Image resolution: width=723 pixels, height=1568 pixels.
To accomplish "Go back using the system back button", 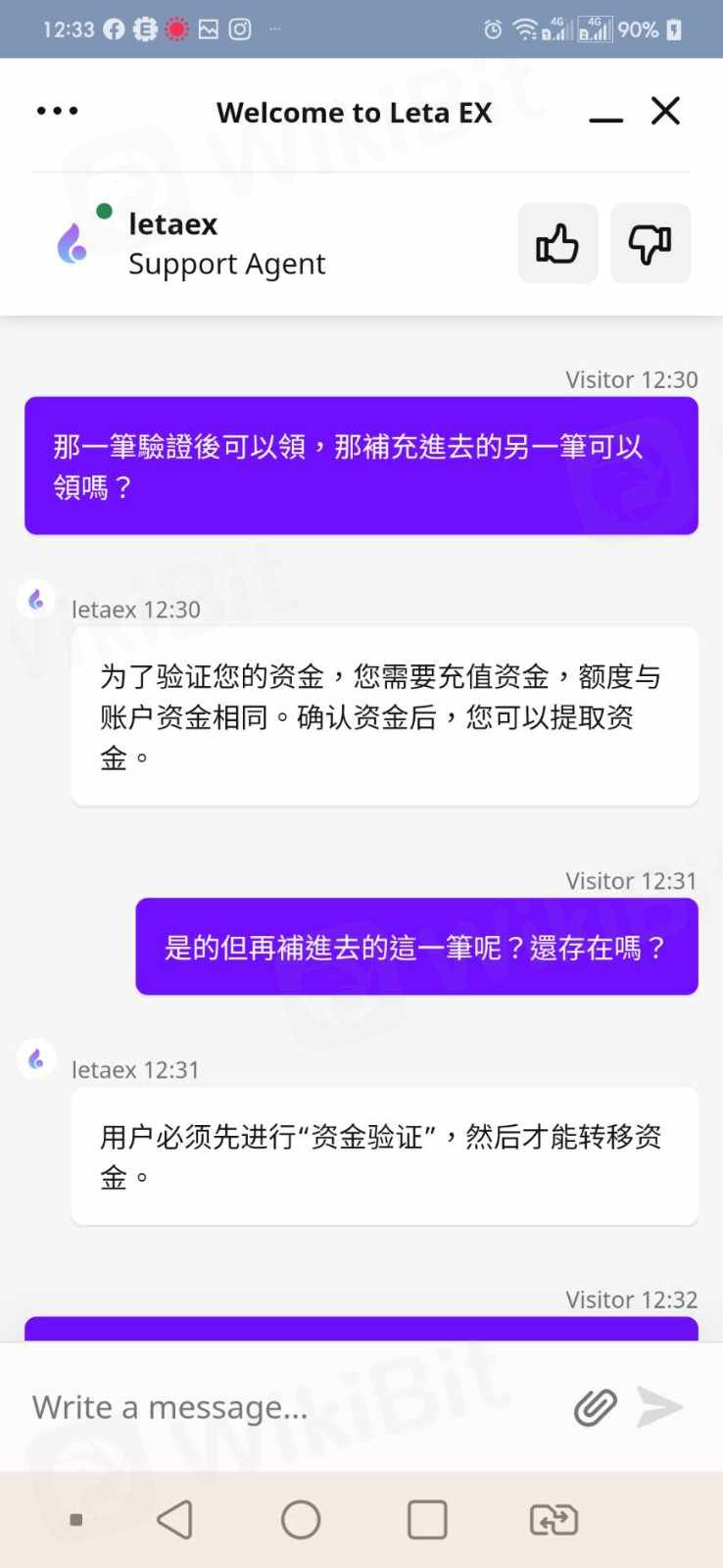I will point(175,1520).
